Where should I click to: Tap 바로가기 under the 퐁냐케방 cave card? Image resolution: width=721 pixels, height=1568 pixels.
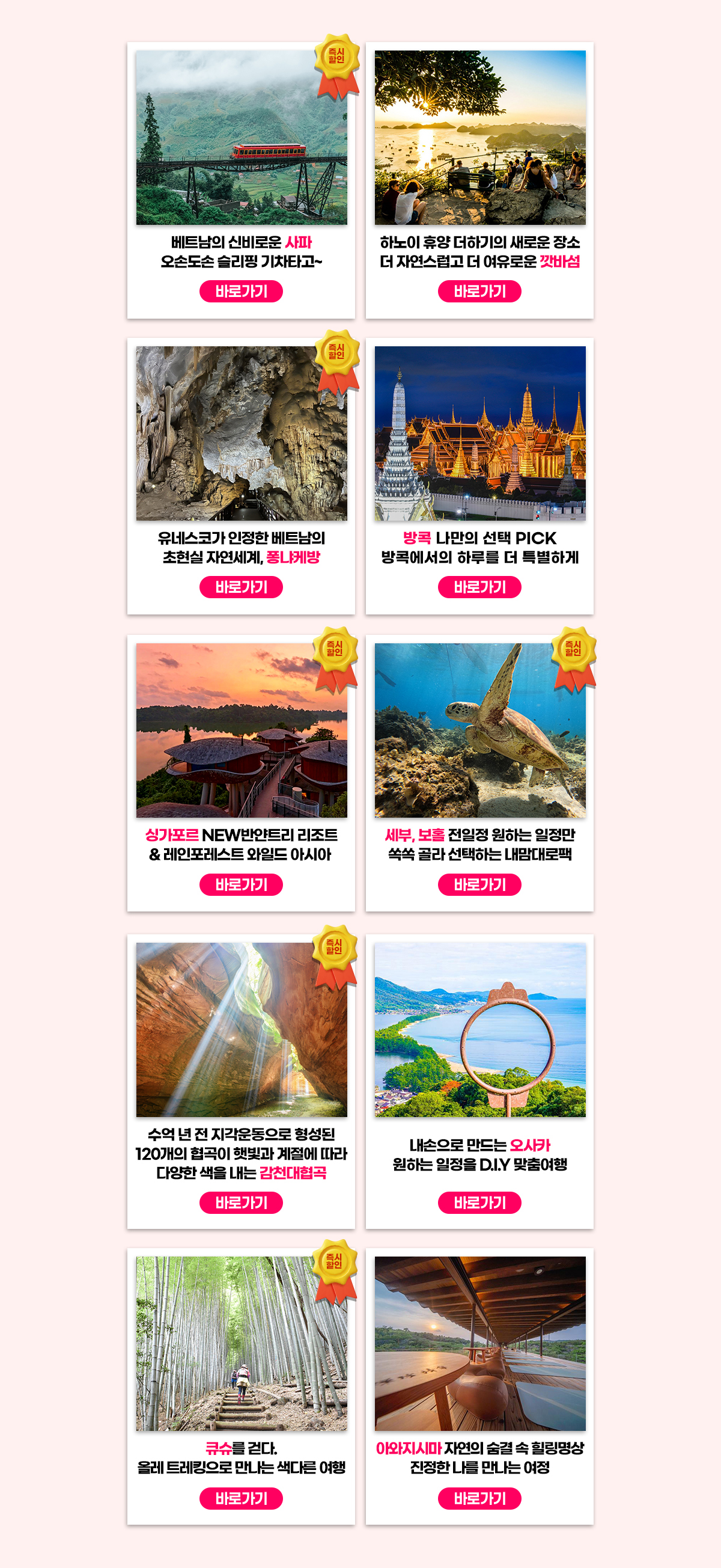click(x=241, y=587)
